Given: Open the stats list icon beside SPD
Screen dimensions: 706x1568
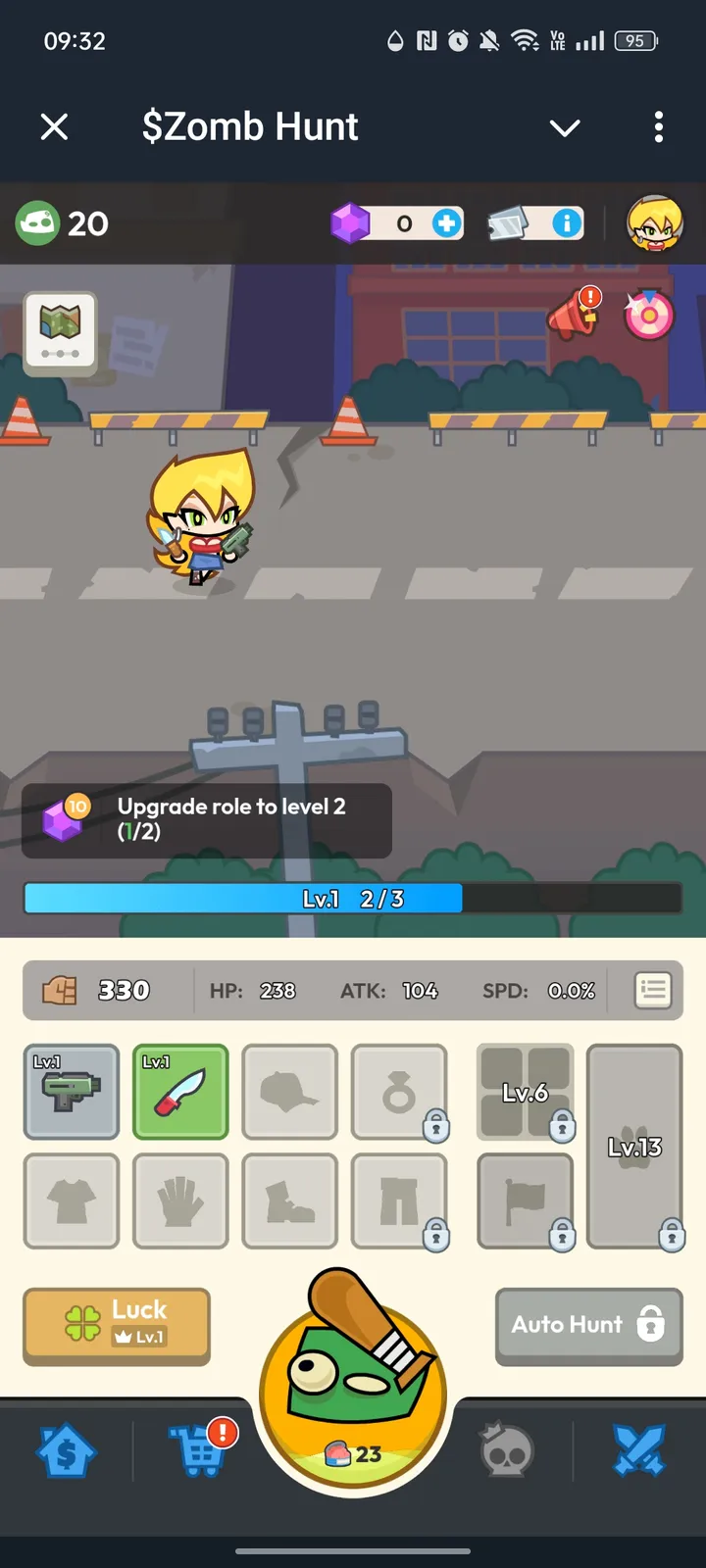Looking at the screenshot, I should click(x=653, y=990).
